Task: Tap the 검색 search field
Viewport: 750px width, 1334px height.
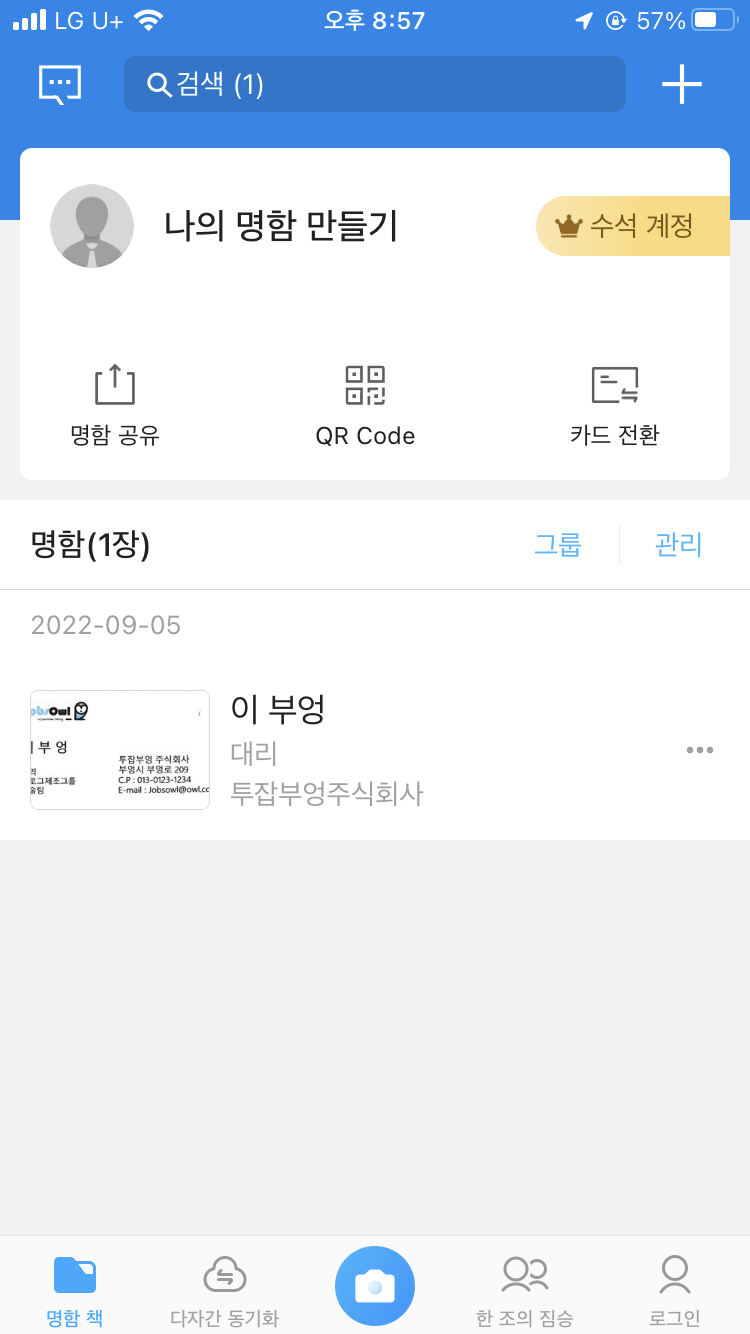Action: (375, 84)
